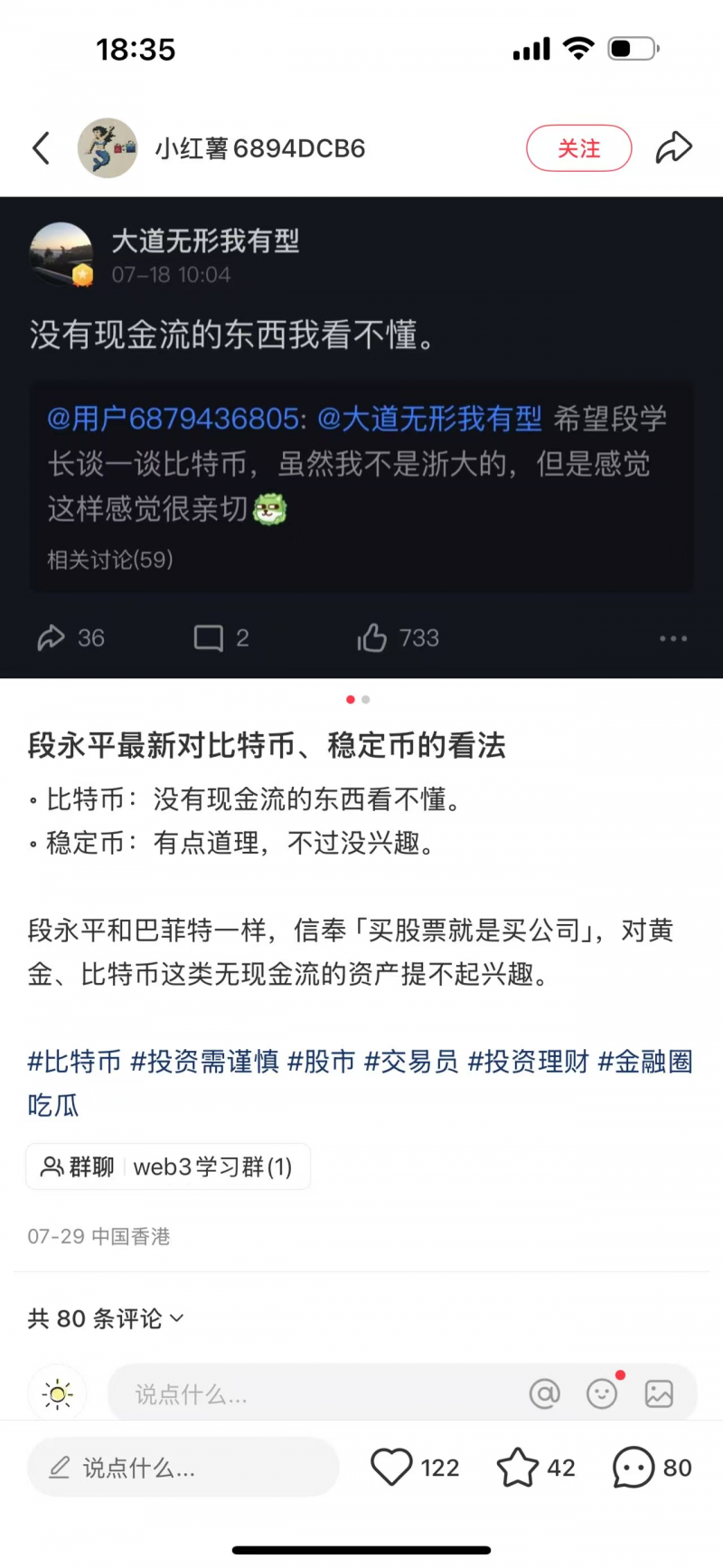
Task: Follow the author with 关注 button
Action: pos(578,148)
